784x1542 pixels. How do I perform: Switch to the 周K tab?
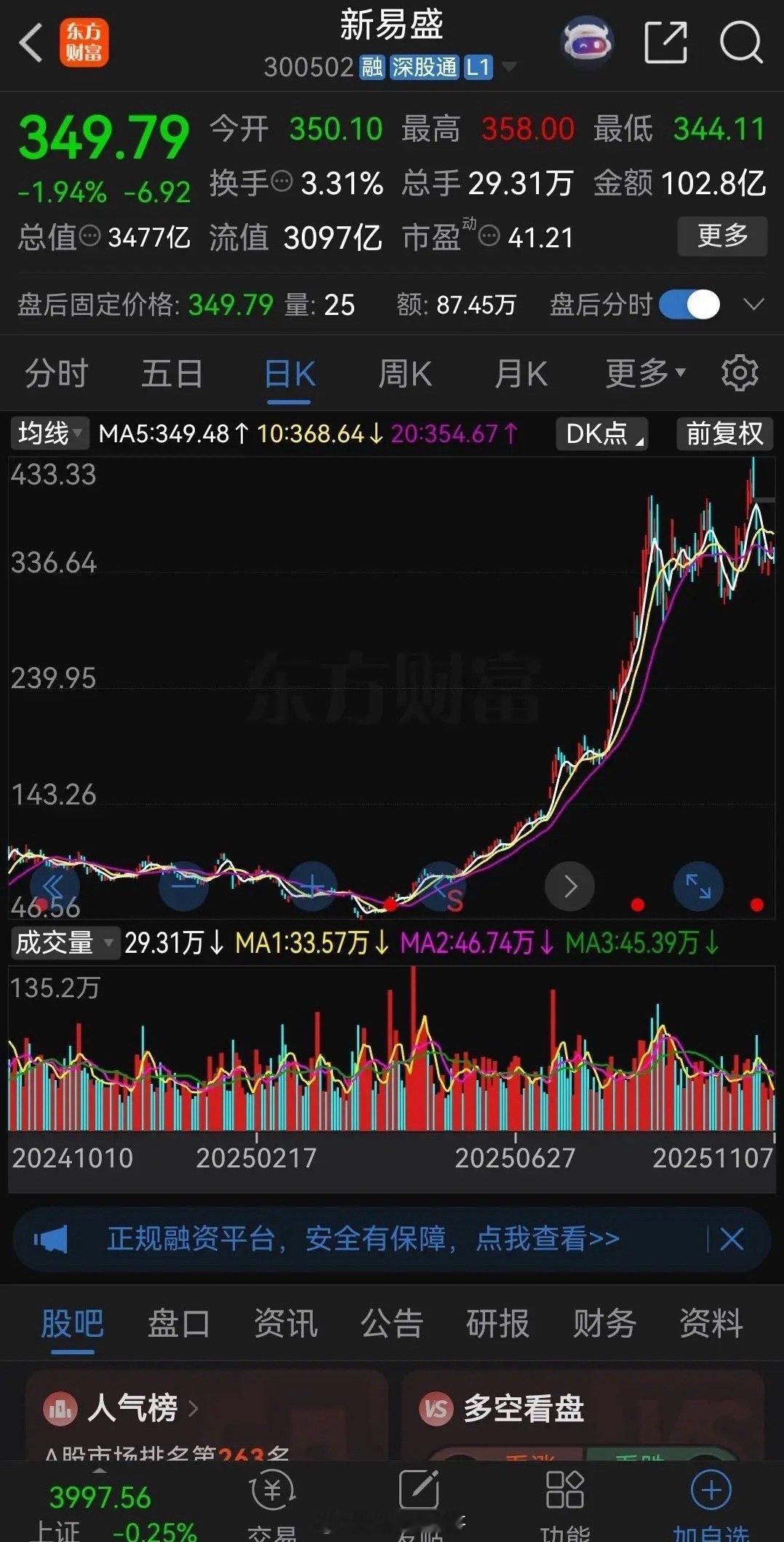[404, 373]
